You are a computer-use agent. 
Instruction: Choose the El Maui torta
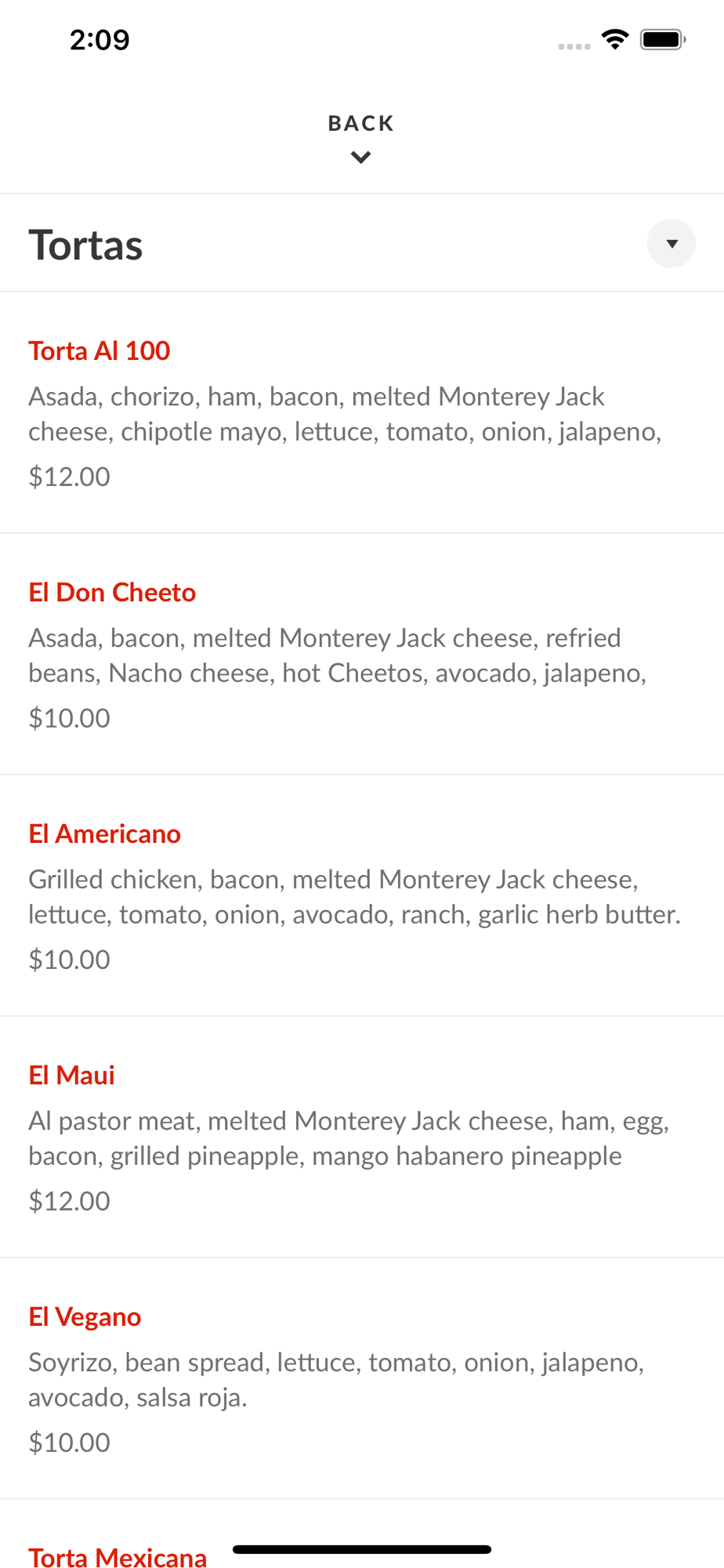click(71, 1076)
